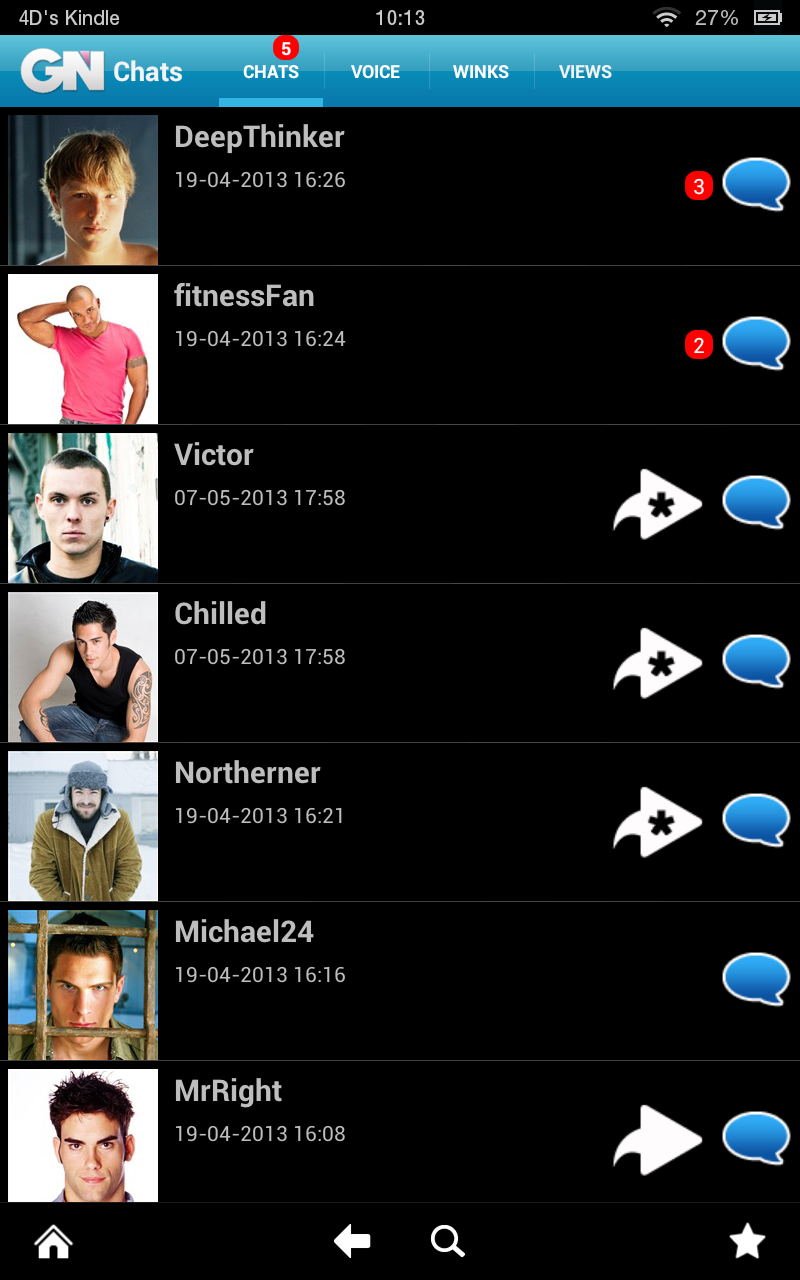Switch to the Winks tab

[480, 72]
